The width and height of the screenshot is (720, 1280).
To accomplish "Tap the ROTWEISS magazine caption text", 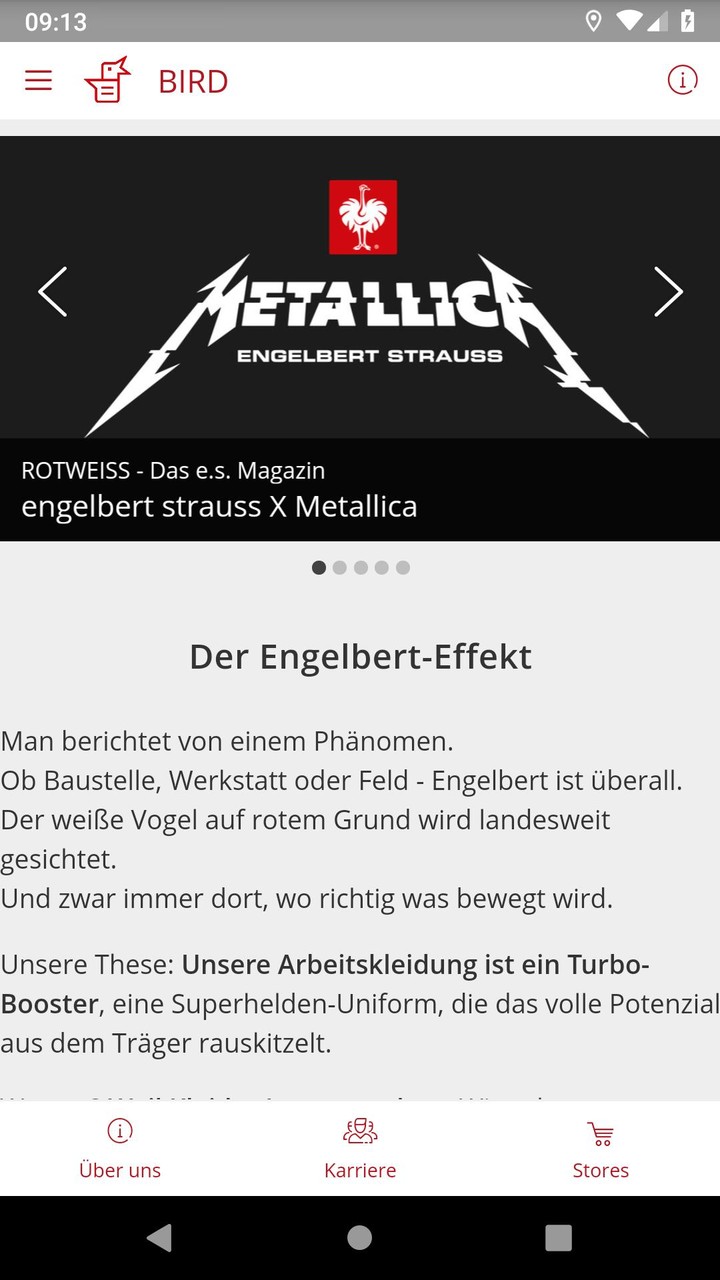I will pos(173,470).
